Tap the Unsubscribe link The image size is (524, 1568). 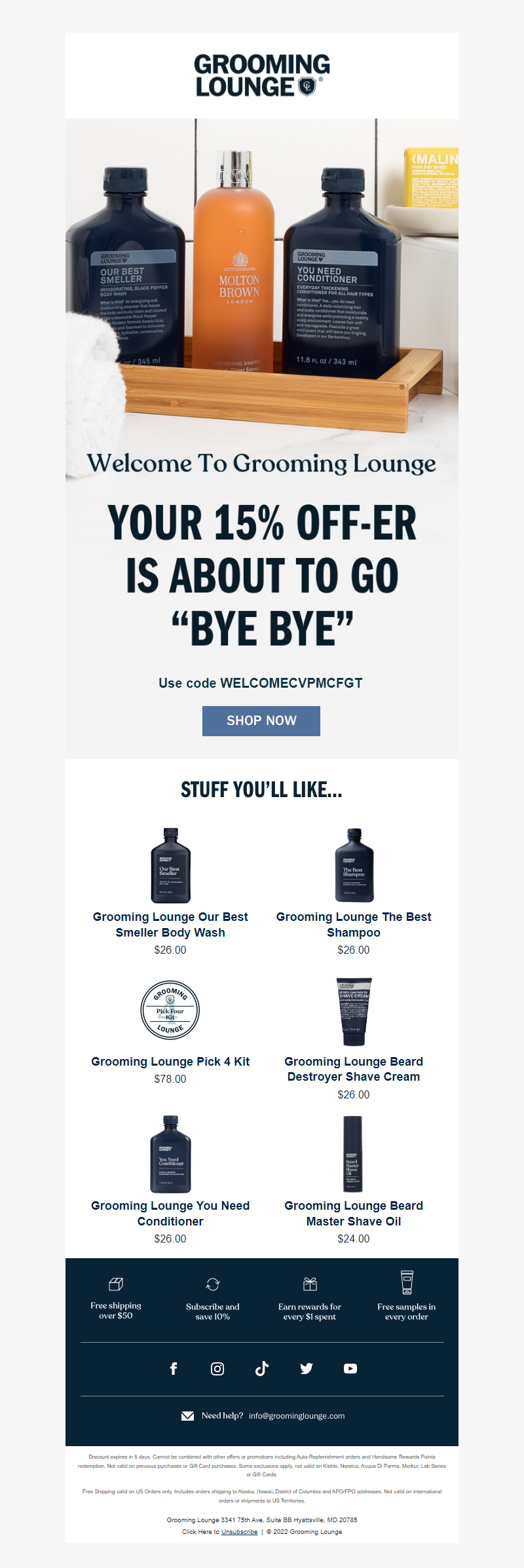(239, 1531)
